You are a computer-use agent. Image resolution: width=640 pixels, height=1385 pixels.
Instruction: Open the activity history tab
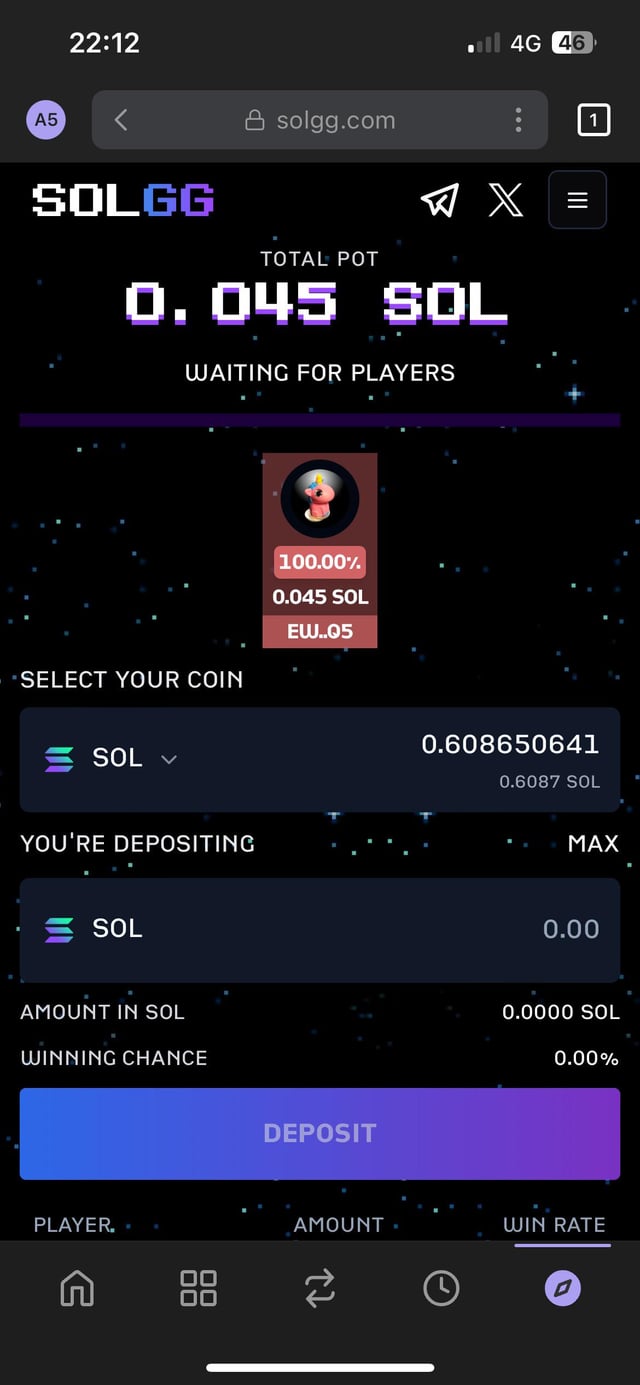click(441, 1288)
